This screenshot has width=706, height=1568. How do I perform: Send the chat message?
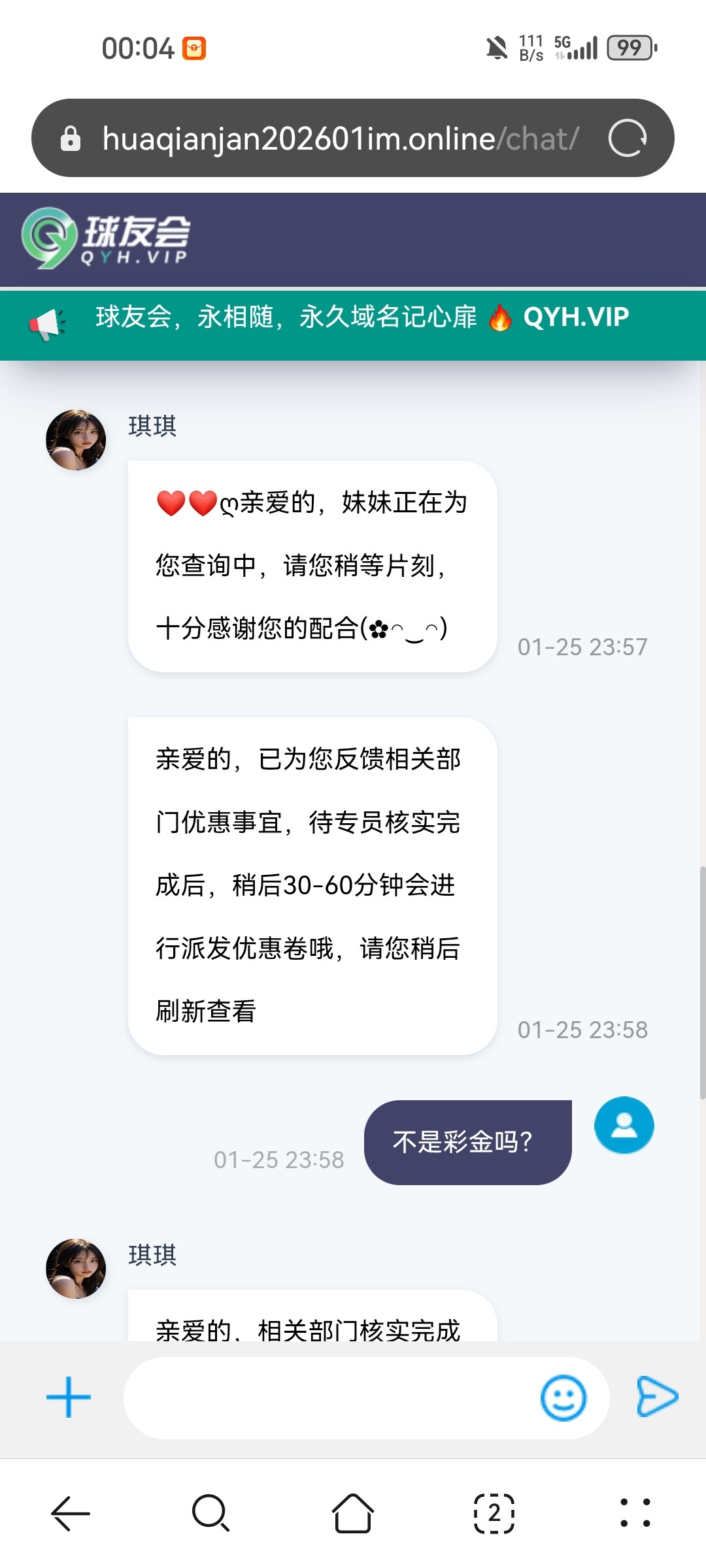[x=657, y=1397]
